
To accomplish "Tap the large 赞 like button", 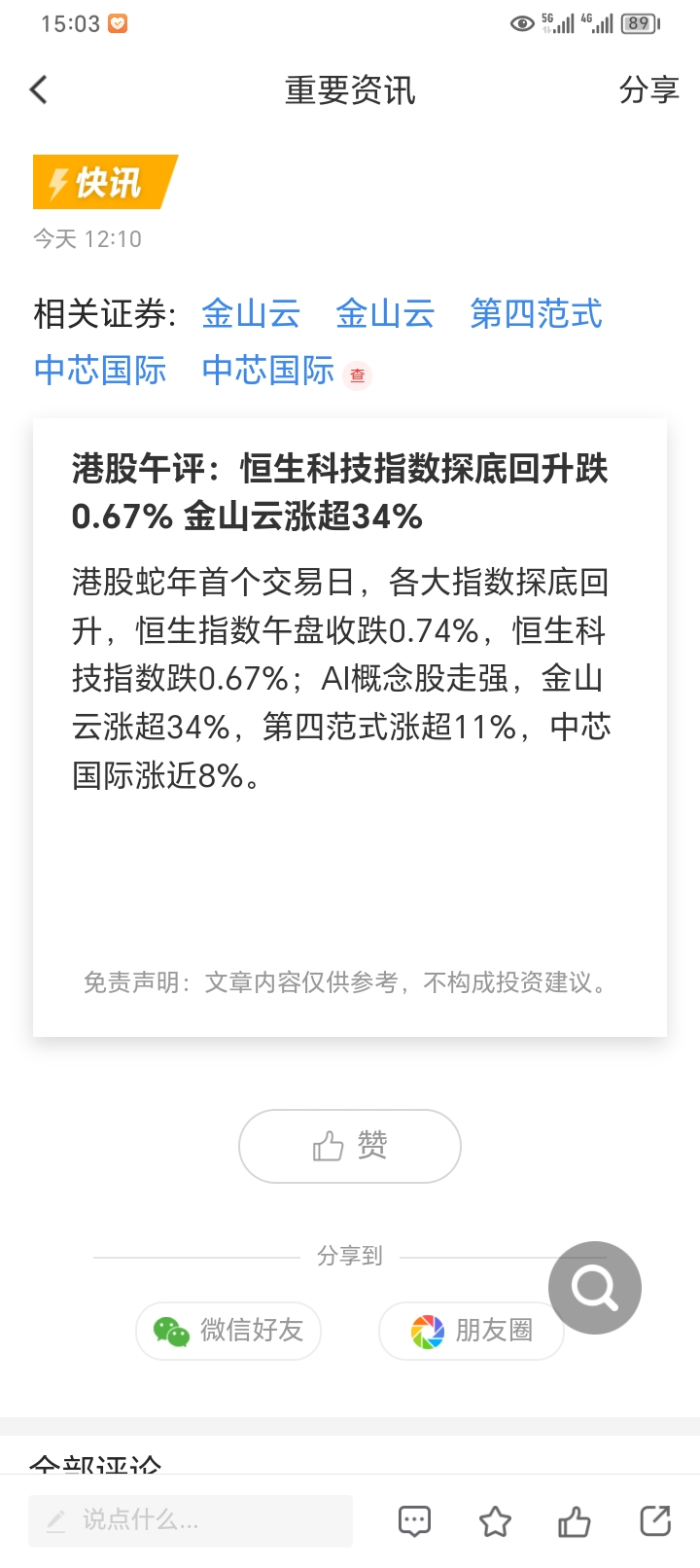I will [x=350, y=1146].
